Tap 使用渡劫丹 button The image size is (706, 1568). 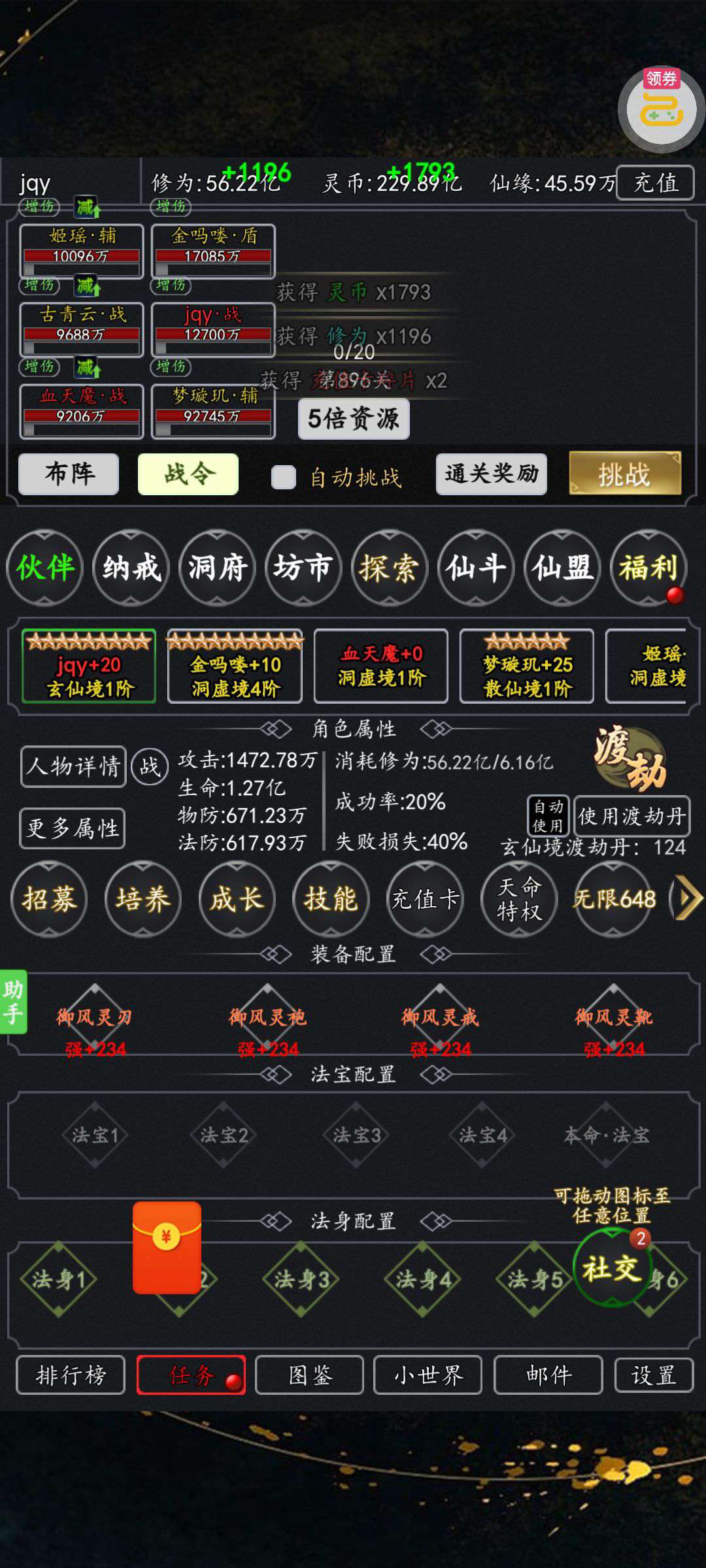click(631, 816)
